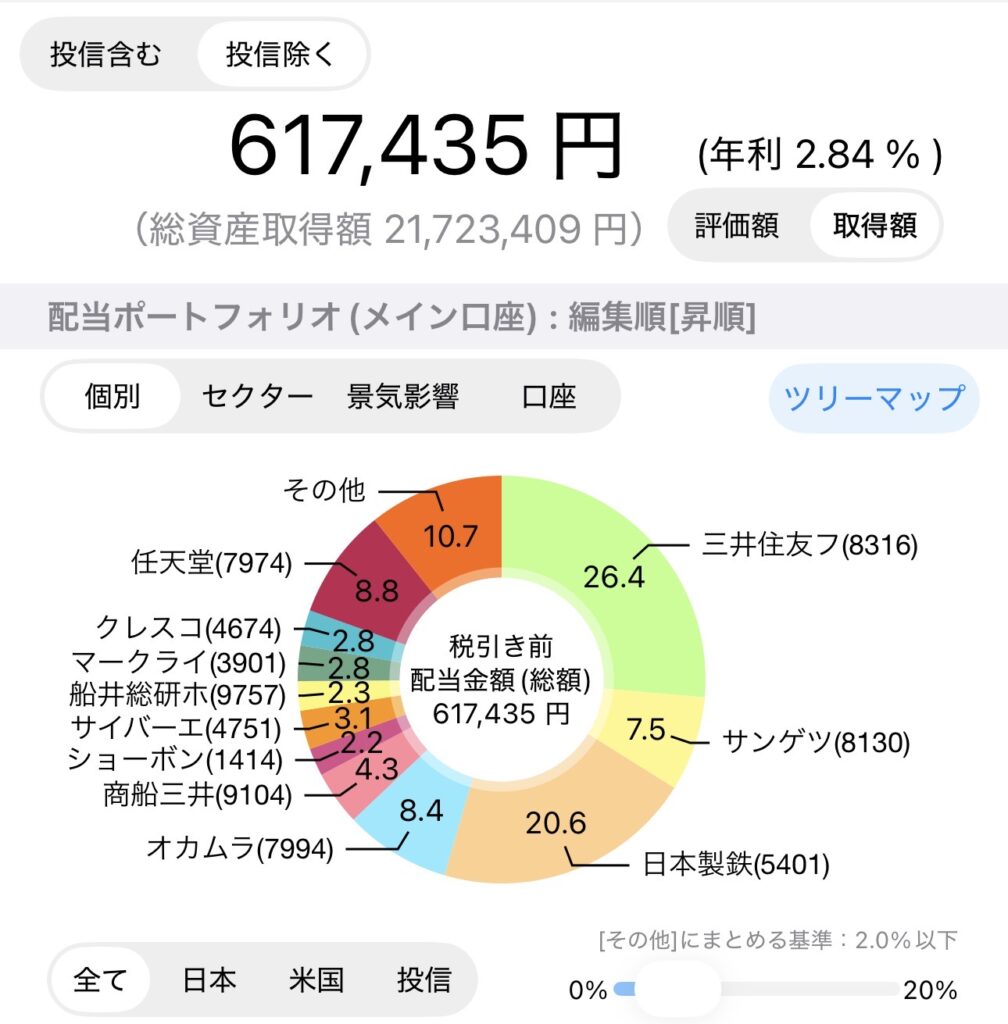The width and height of the screenshot is (1008, 1024).
Task: Switch to 評価額 view
Action: (x=737, y=226)
